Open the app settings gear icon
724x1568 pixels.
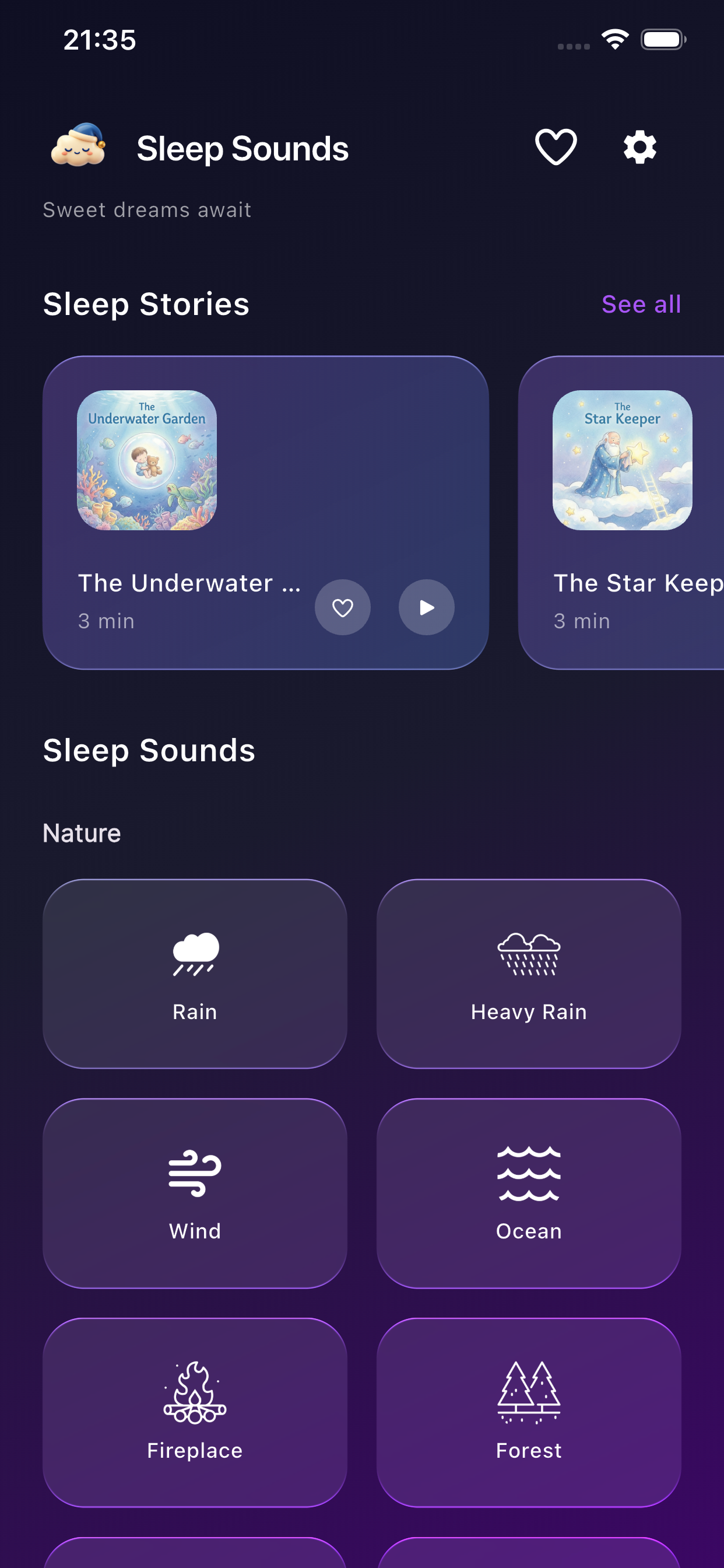pos(640,146)
